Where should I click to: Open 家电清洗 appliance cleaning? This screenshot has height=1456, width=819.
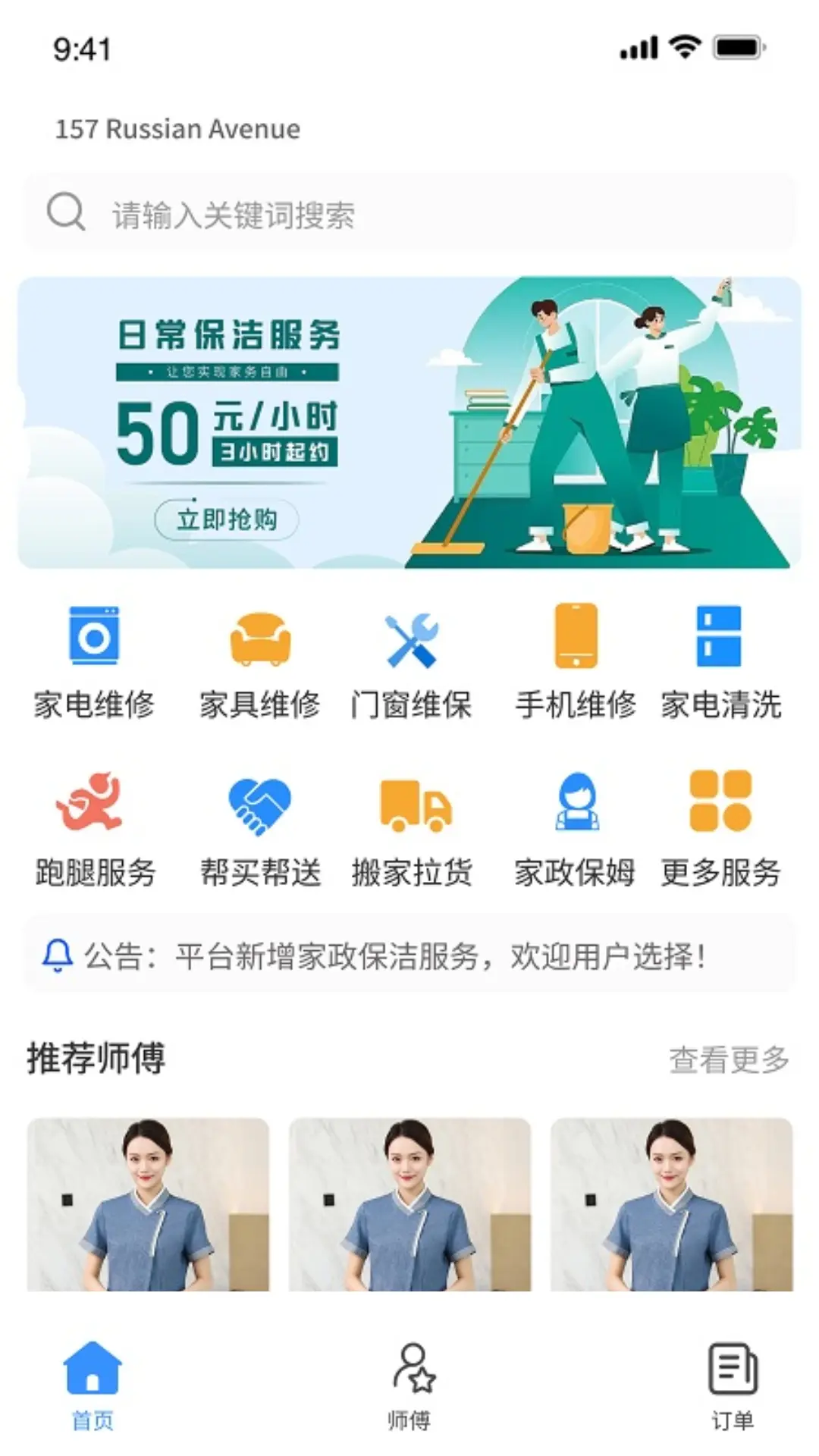[720, 661]
